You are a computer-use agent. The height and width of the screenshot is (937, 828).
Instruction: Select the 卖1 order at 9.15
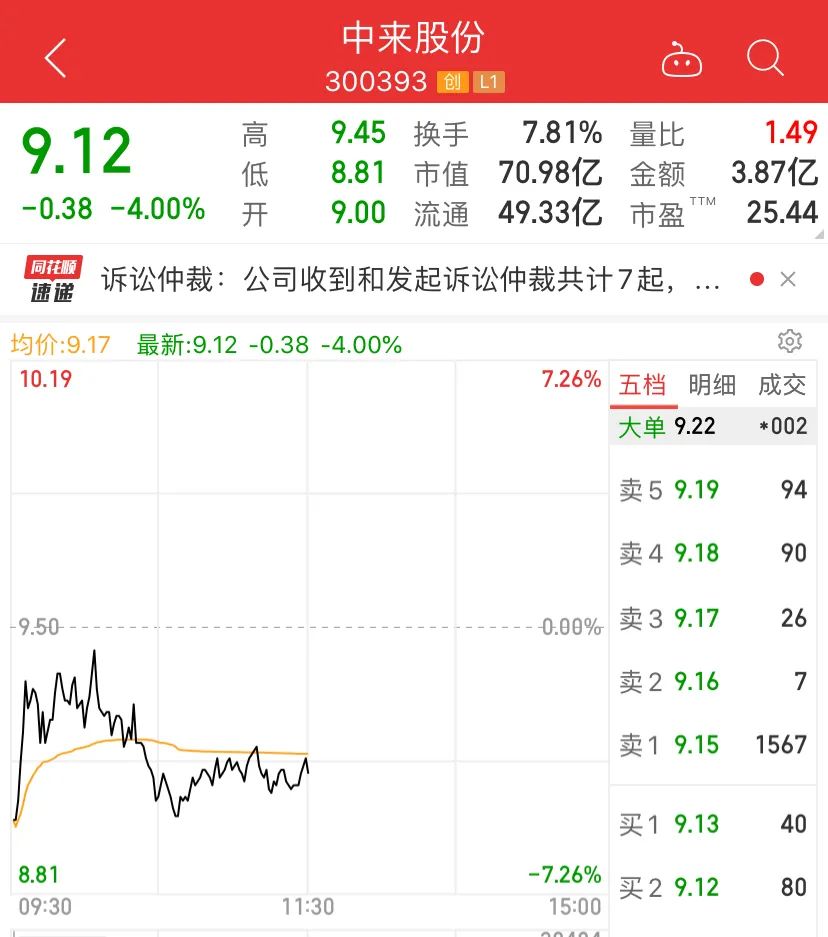[712, 745]
